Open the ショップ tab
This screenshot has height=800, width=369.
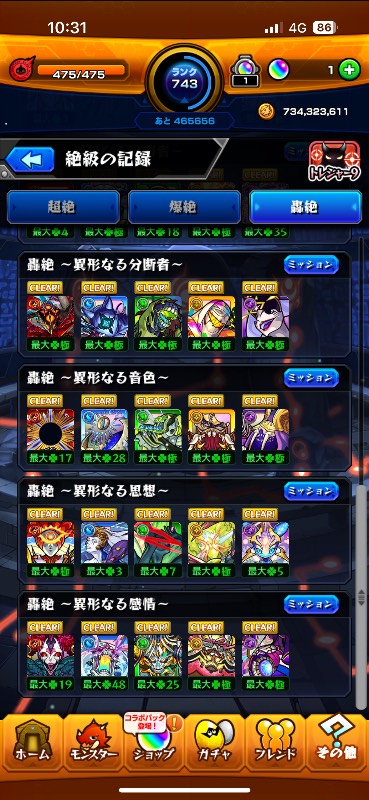[x=154, y=742]
